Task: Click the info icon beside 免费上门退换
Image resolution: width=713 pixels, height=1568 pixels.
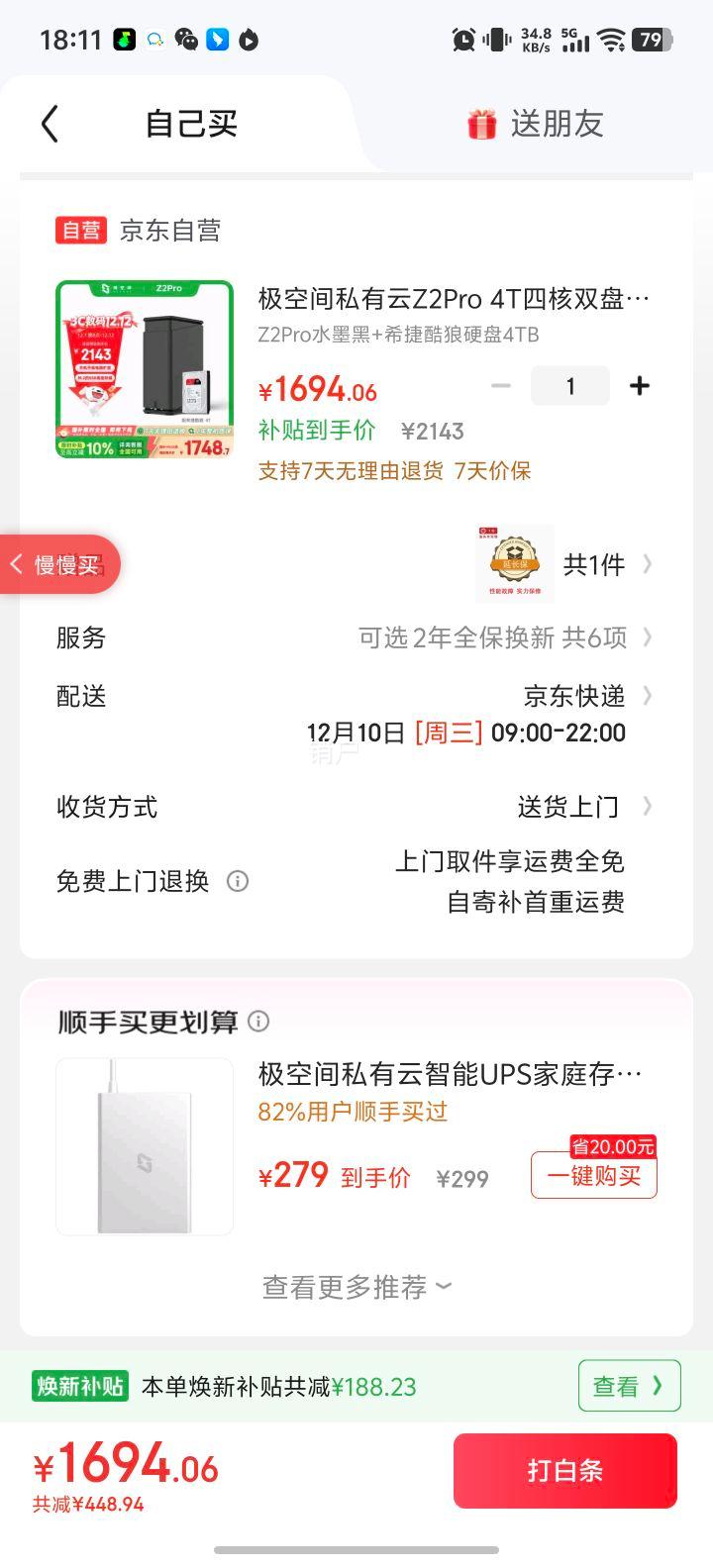Action: click(x=238, y=881)
